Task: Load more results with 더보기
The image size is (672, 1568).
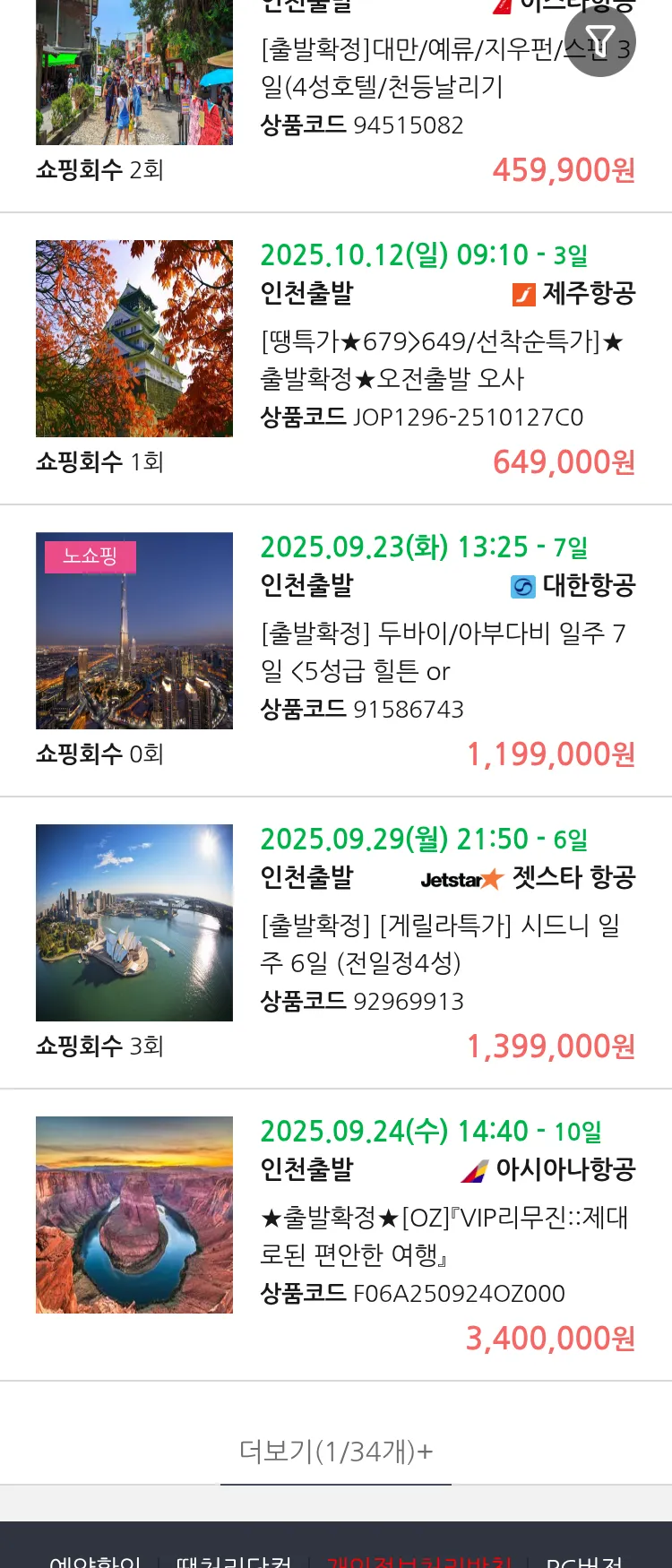Action: tap(336, 1451)
